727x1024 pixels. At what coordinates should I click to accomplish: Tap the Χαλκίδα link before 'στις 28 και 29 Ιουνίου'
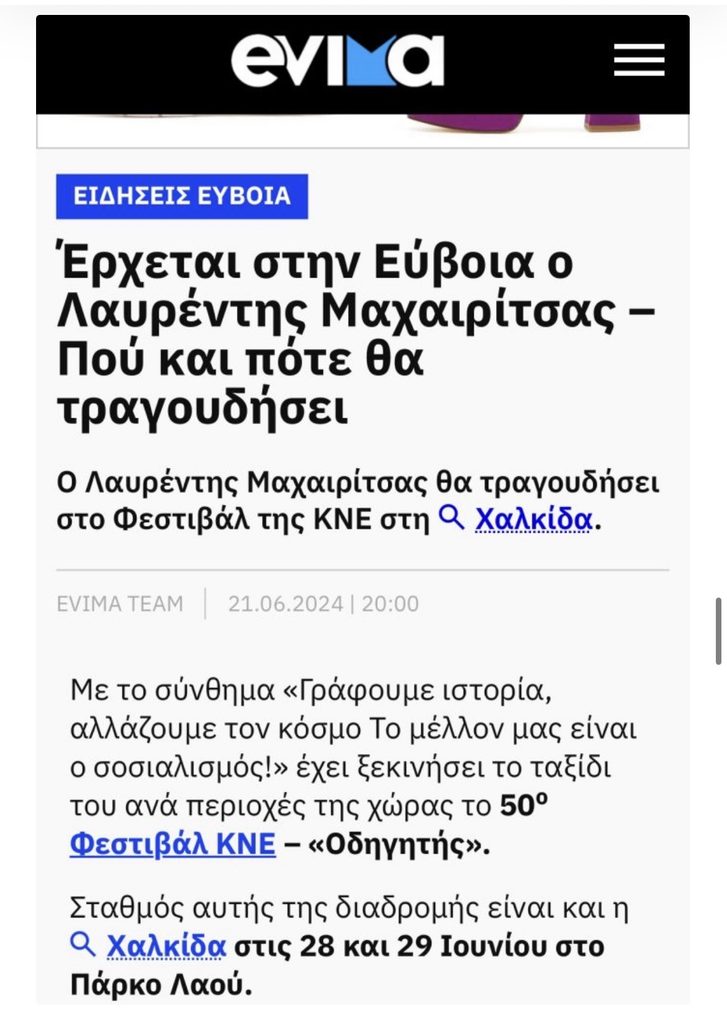[166, 946]
